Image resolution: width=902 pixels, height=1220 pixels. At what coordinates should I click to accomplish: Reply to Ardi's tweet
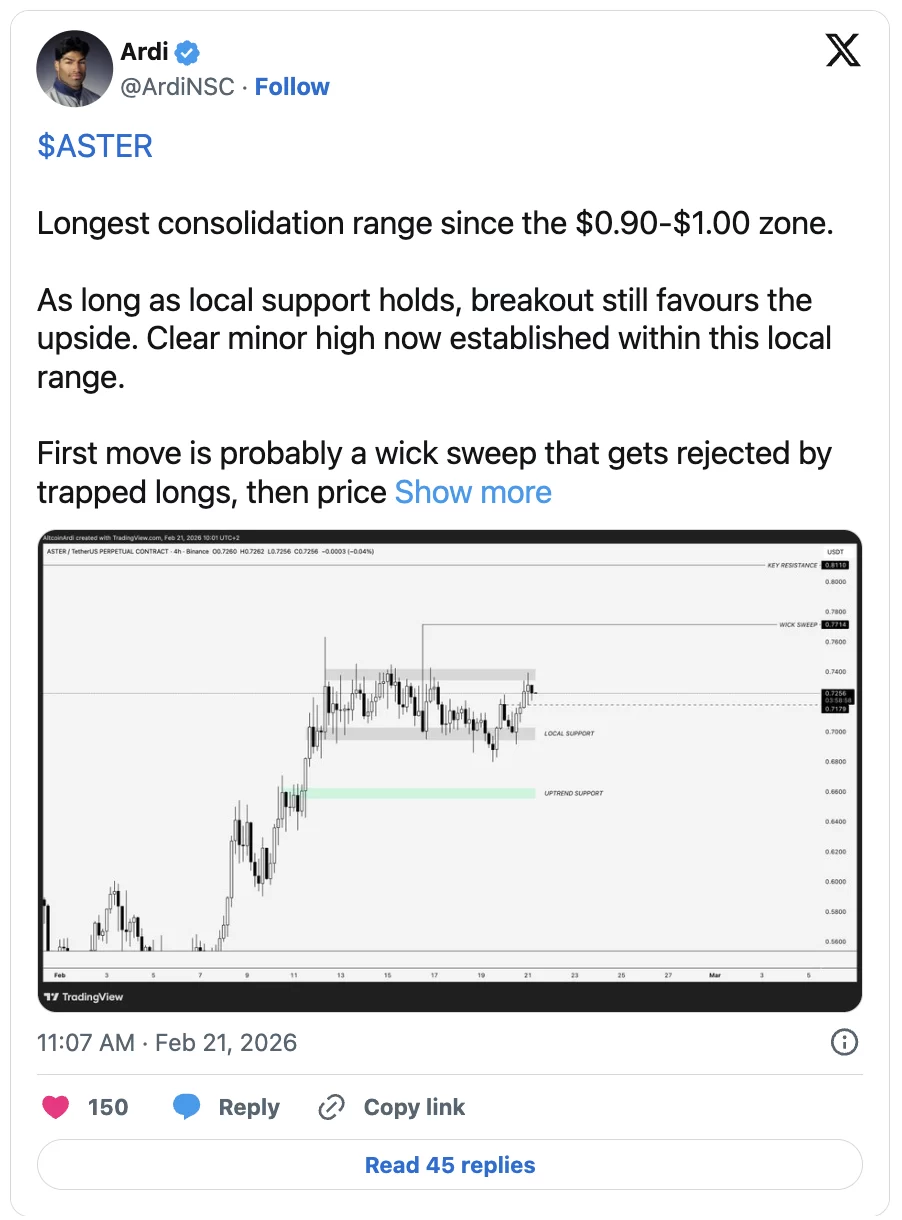[x=228, y=1107]
